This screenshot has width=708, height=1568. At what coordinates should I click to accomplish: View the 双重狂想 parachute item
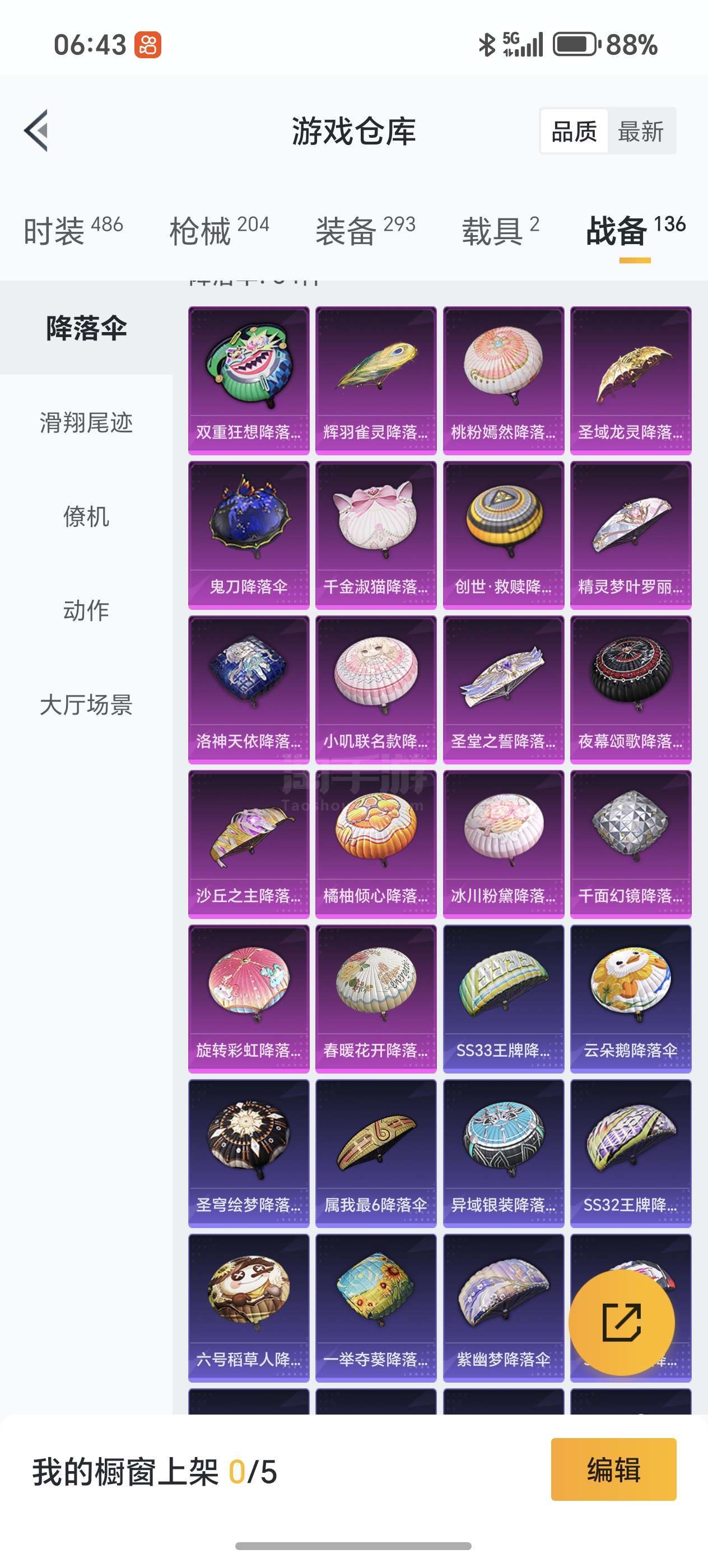click(248, 380)
